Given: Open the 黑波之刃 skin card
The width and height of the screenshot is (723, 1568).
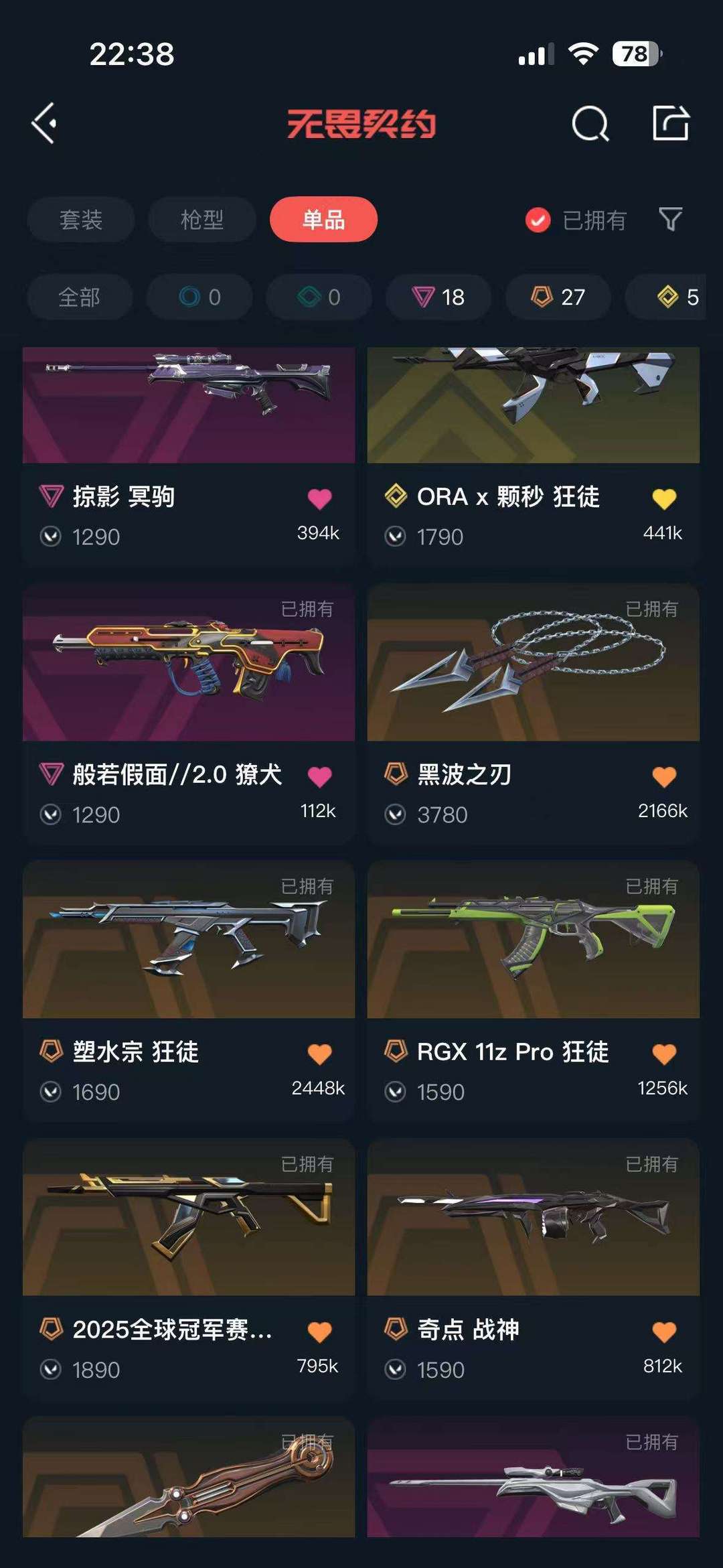Looking at the screenshot, I should coord(534,713).
